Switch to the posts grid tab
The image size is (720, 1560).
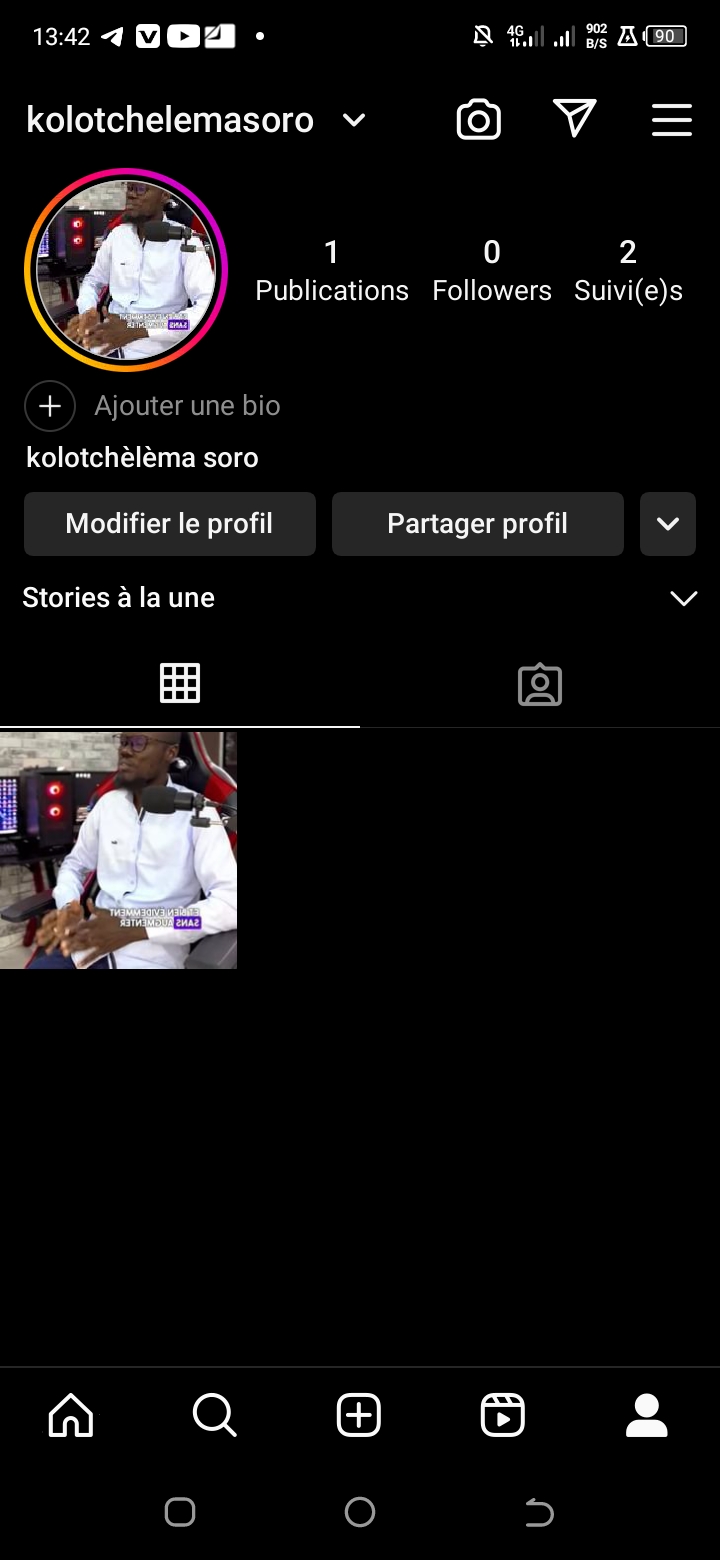pos(180,684)
